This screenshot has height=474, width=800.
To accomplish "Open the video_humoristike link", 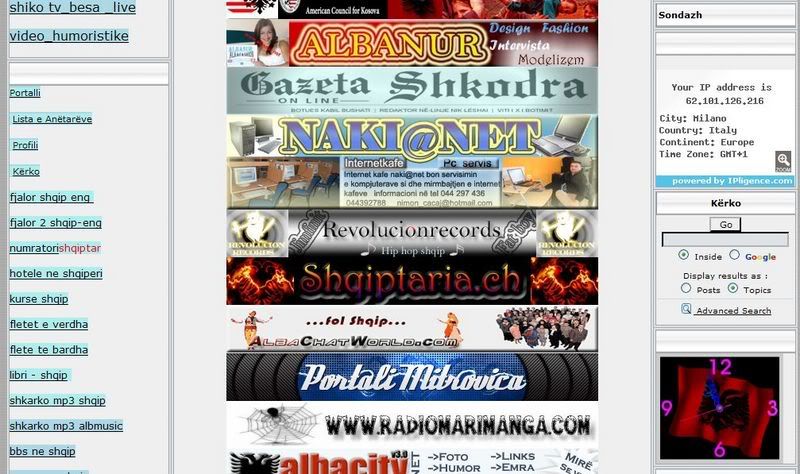I will click(x=69, y=36).
